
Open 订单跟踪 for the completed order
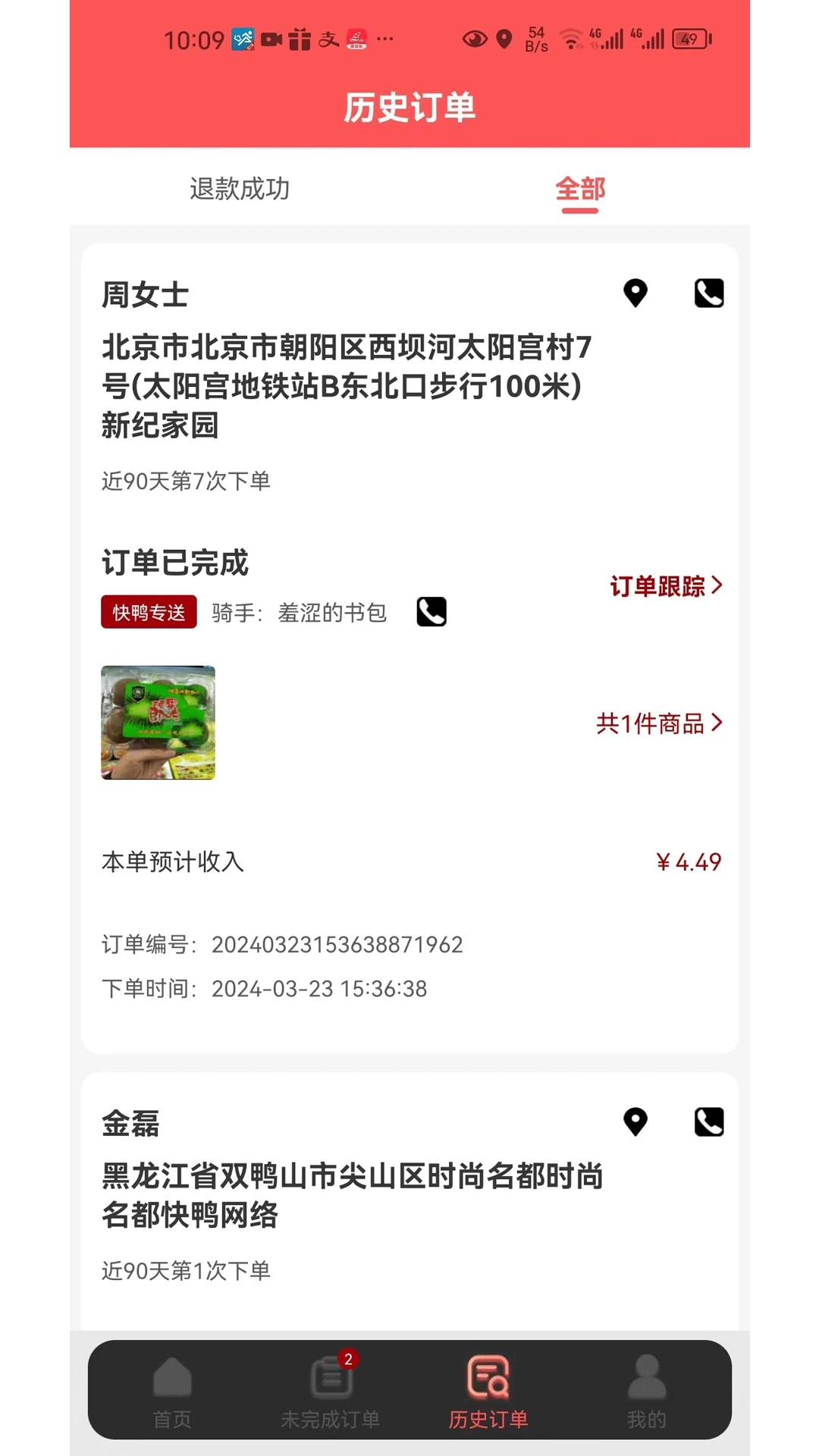pos(659,585)
